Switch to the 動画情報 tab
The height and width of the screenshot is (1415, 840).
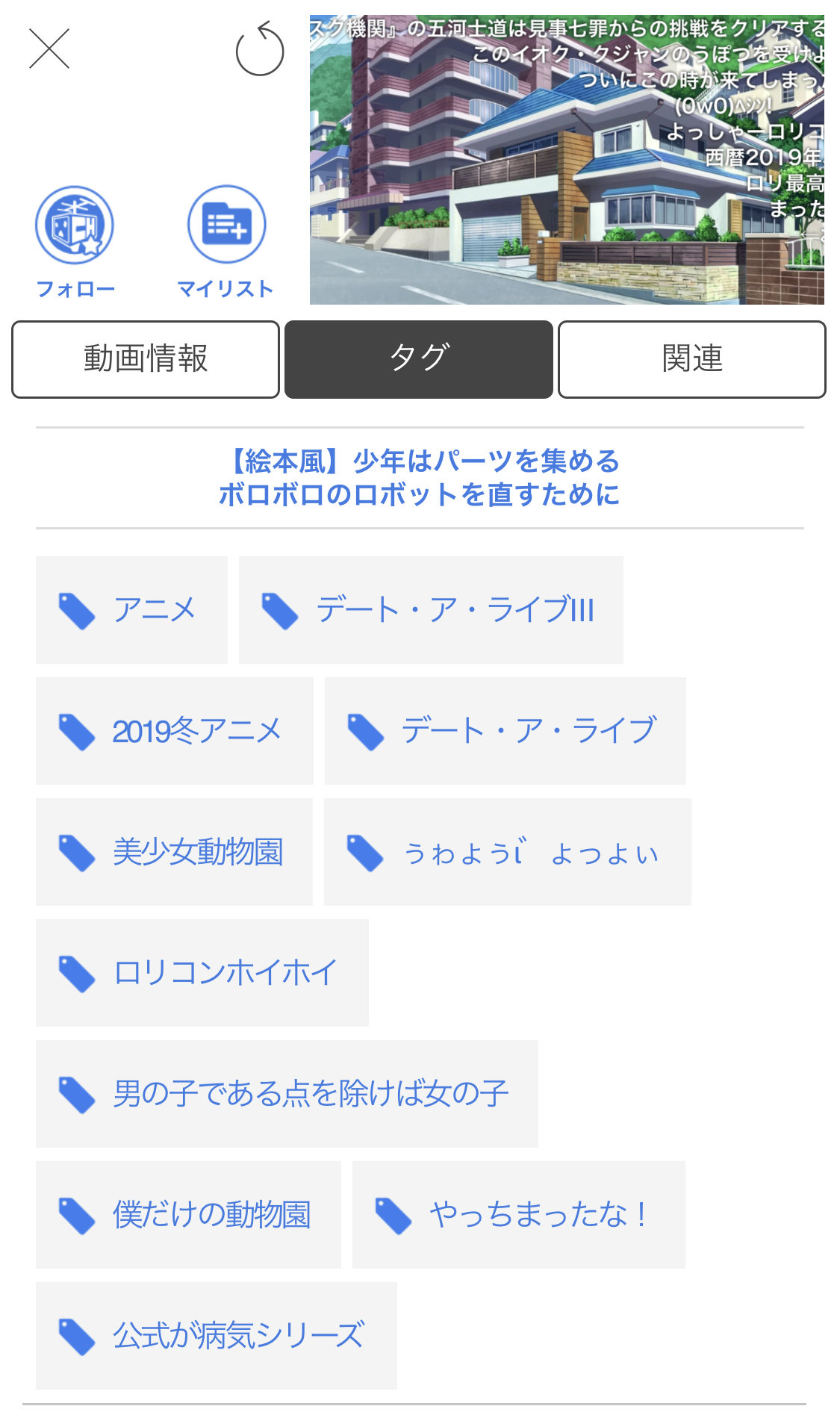point(146,359)
